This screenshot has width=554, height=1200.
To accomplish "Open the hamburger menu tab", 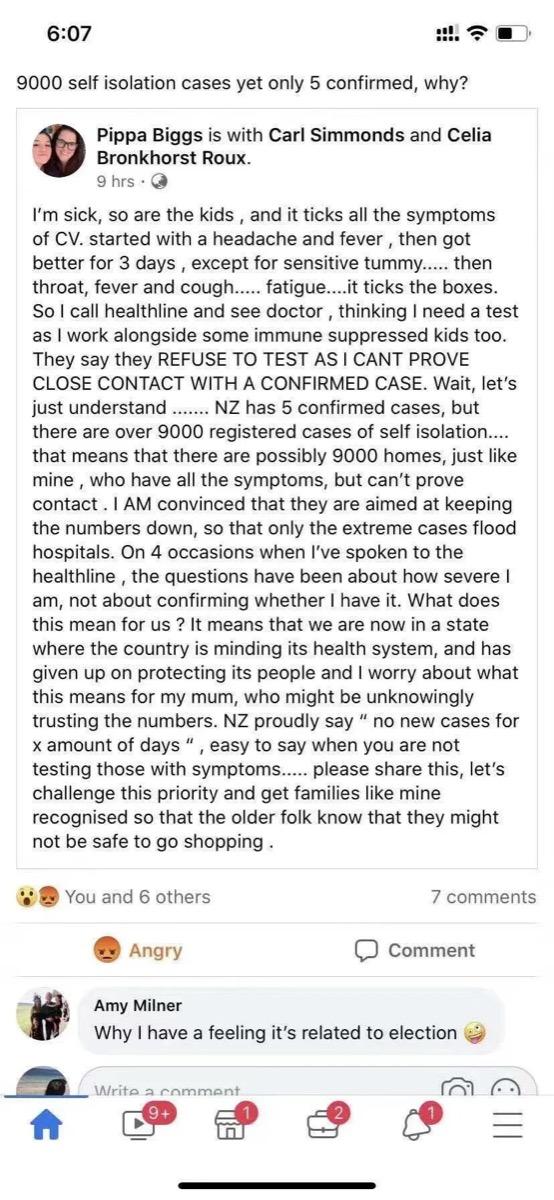I will (508, 1126).
